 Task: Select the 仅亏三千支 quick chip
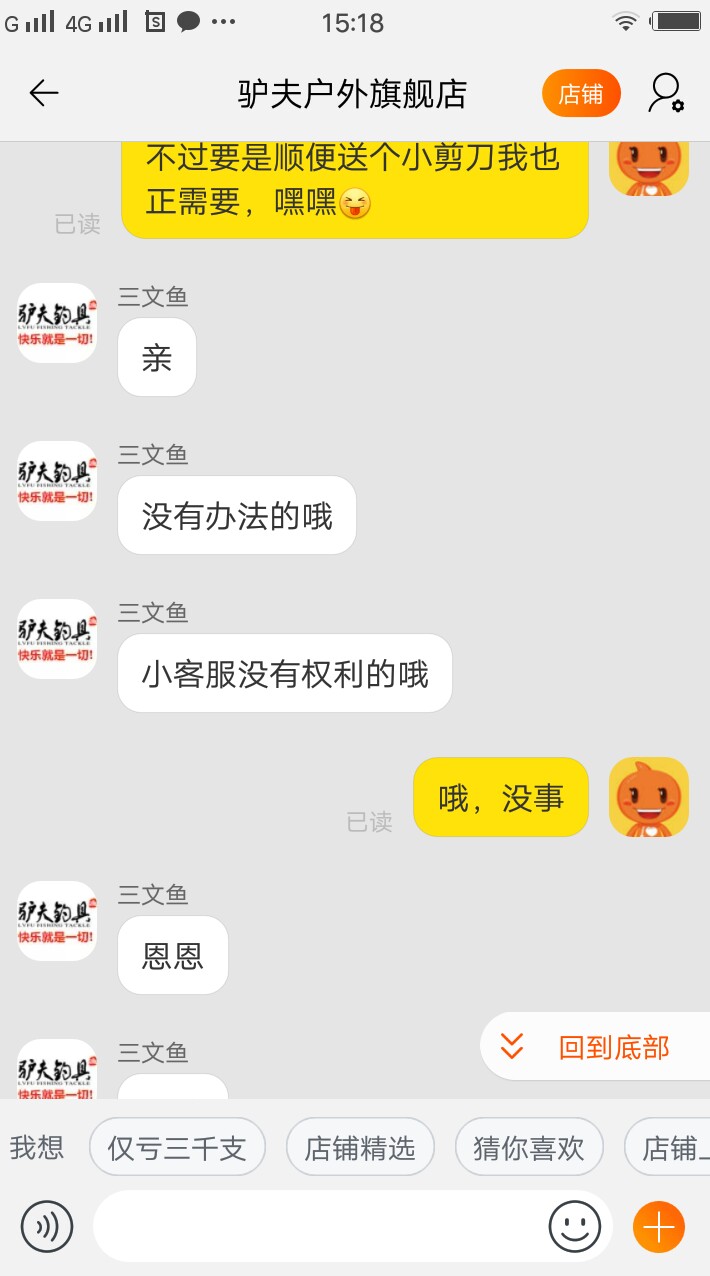pos(177,1147)
